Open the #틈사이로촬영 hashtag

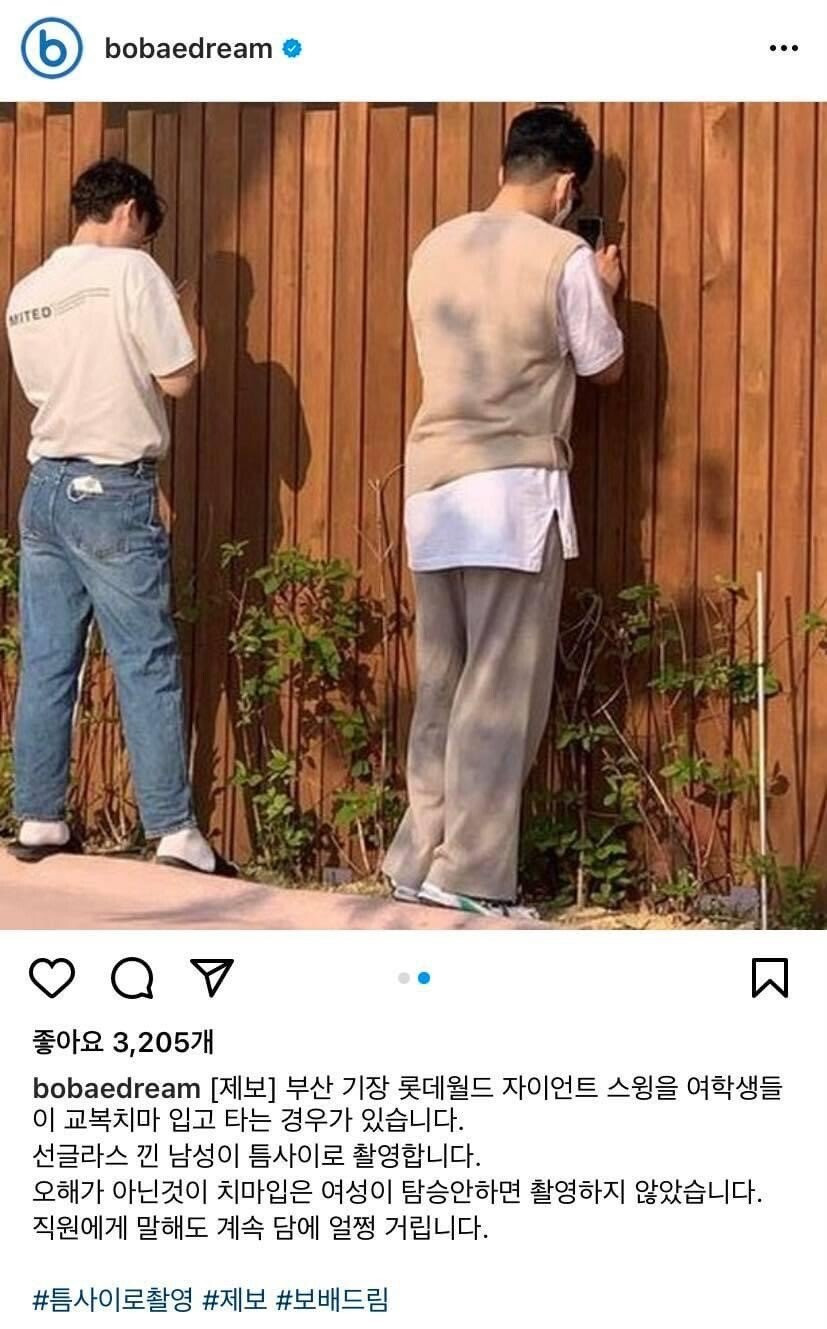112,1299
